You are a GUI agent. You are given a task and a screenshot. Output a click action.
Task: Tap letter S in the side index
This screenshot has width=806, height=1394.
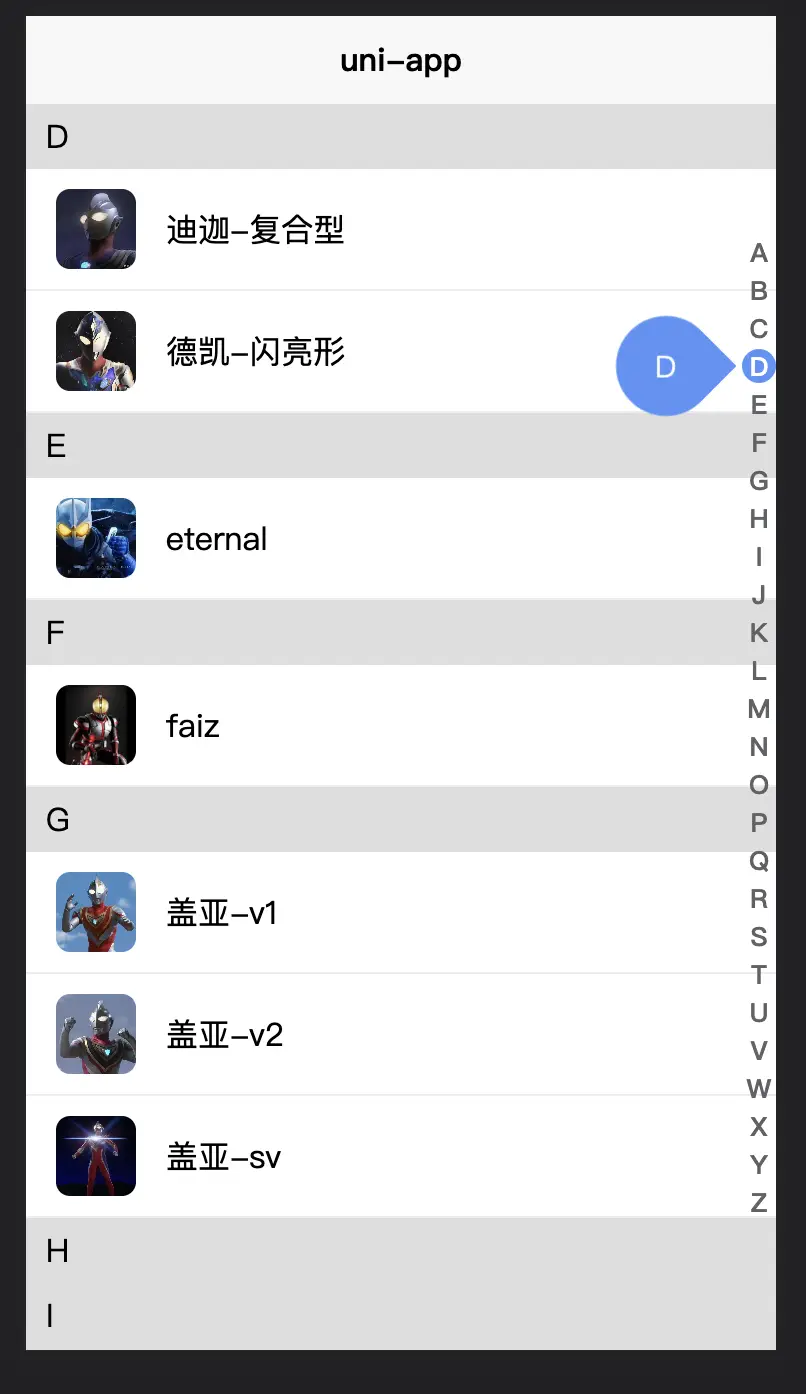(759, 937)
